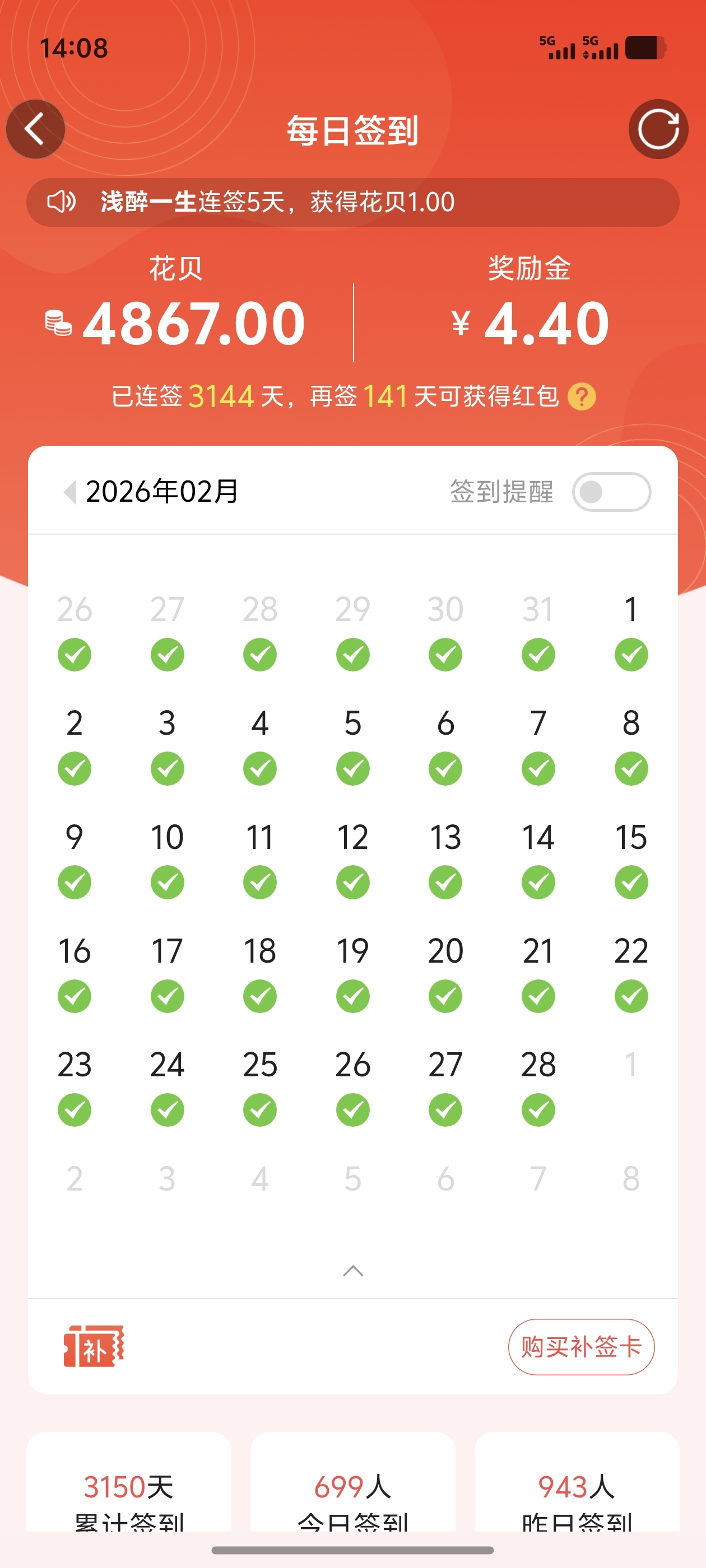Go back from the 每日签到 page

(x=35, y=129)
